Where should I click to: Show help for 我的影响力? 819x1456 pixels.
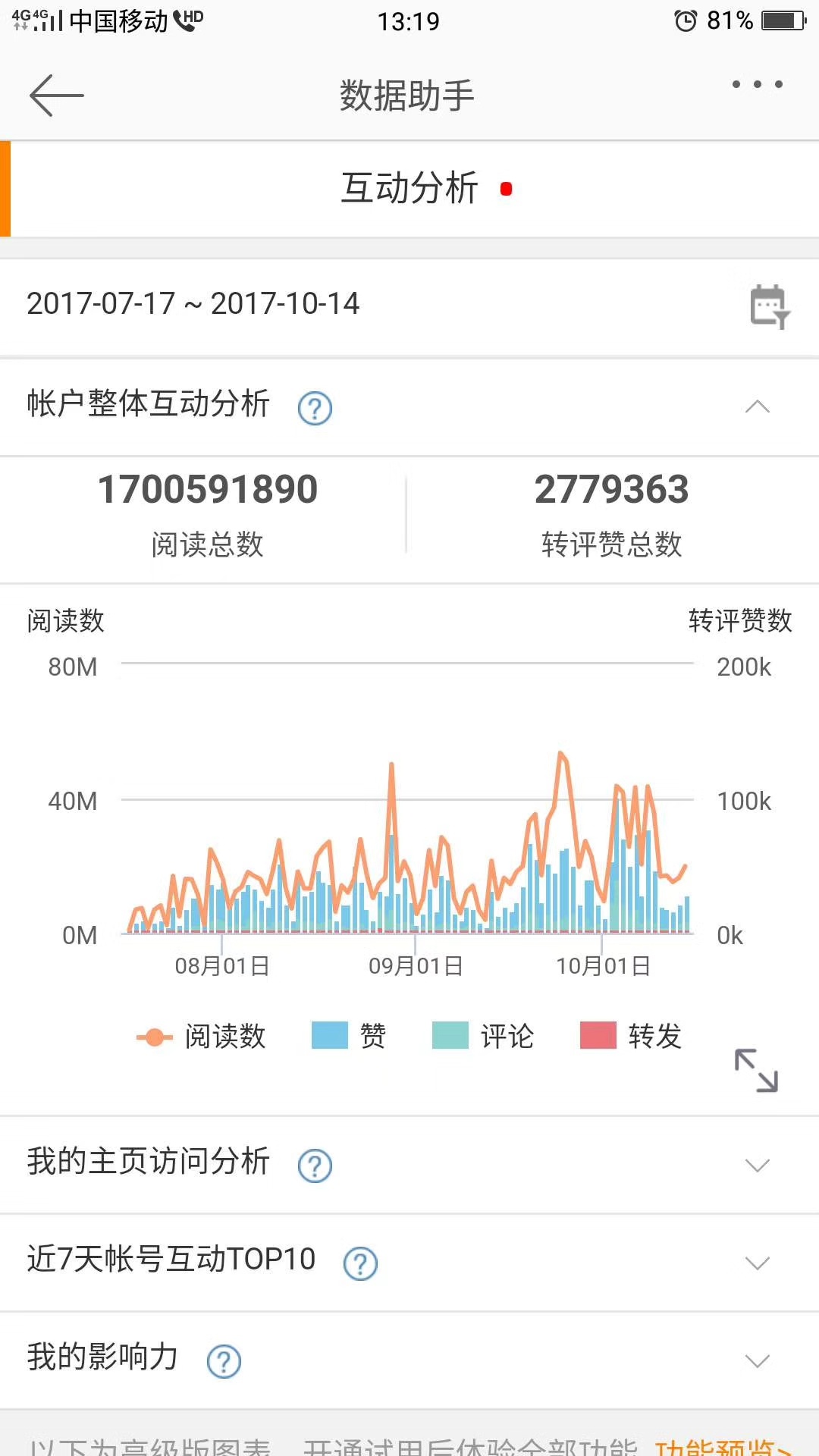224,1361
